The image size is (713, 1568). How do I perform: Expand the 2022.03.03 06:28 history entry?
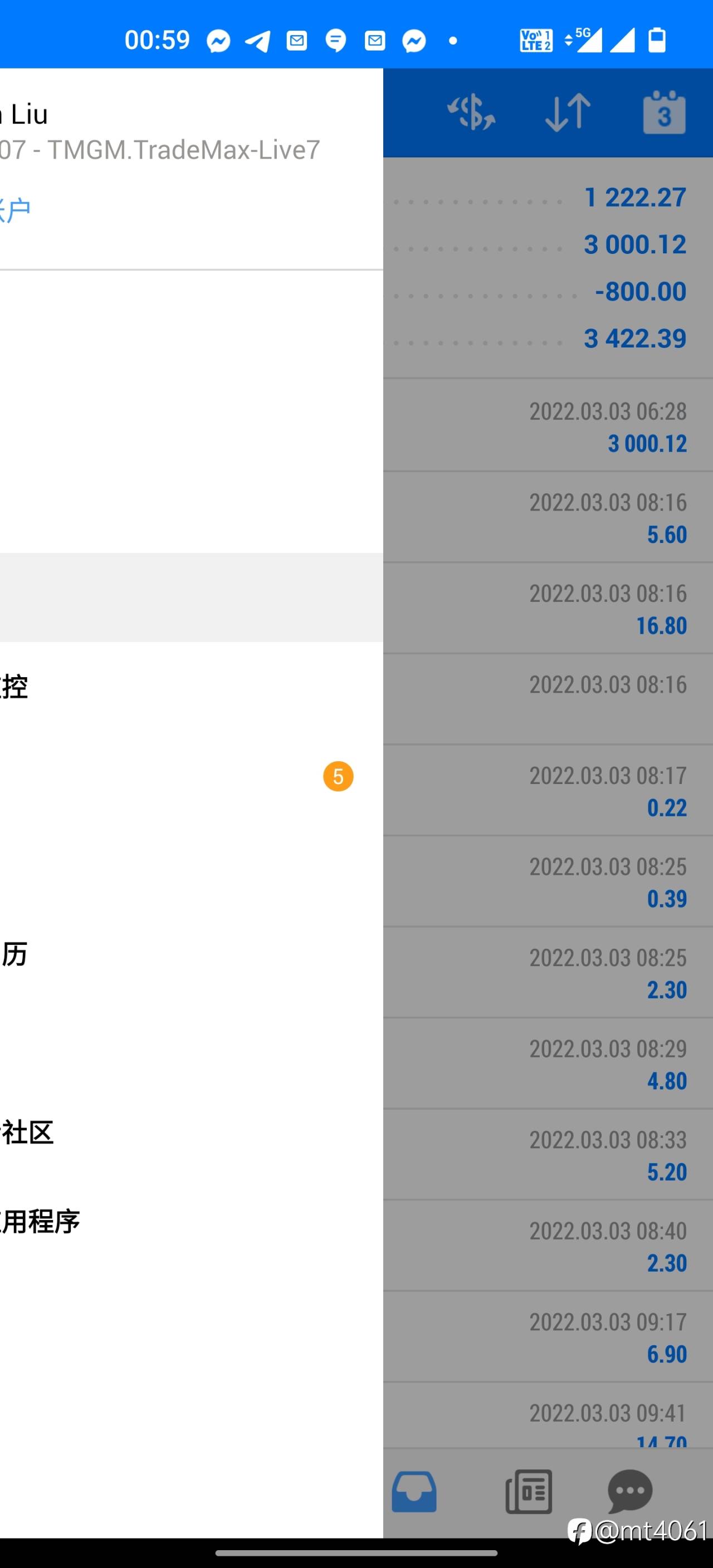coord(548,425)
